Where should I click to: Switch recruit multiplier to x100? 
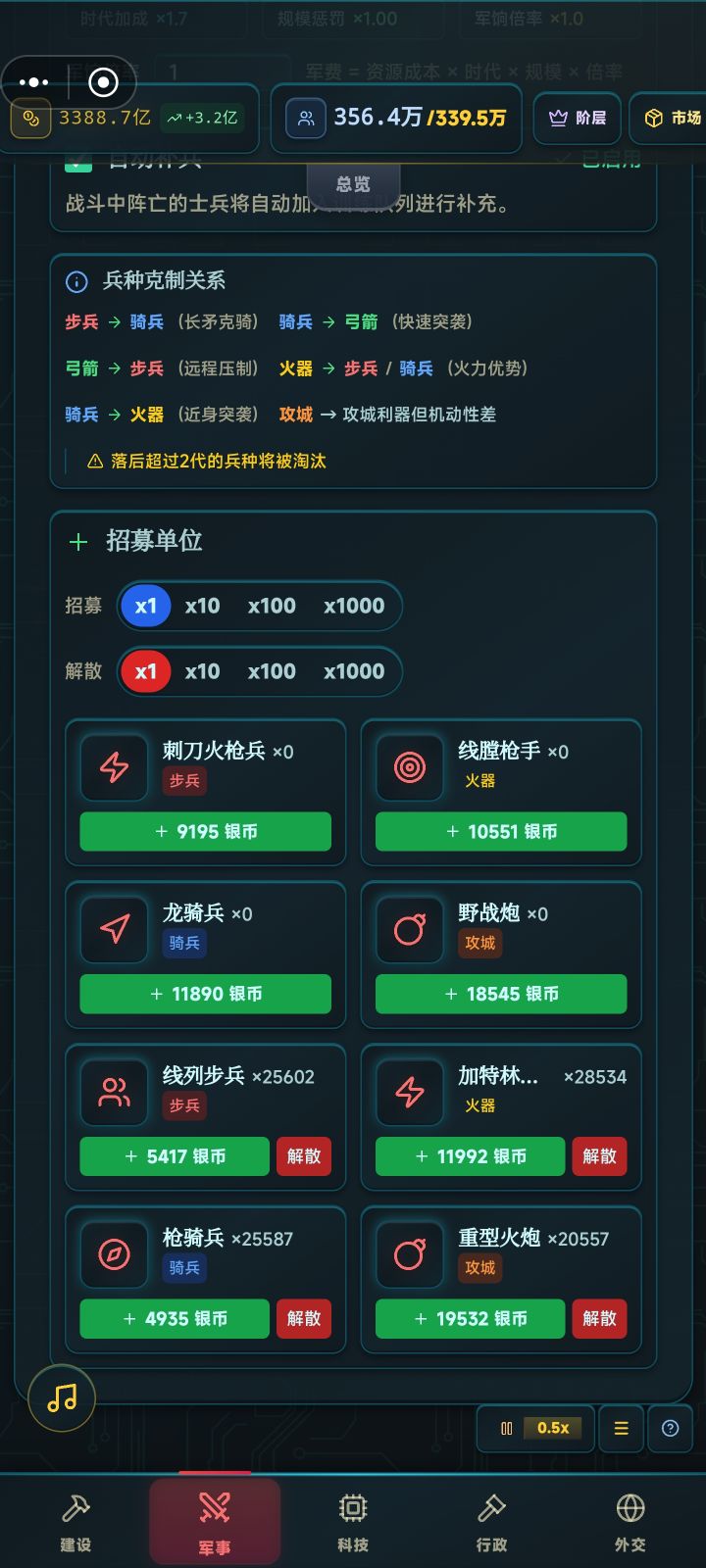click(272, 606)
